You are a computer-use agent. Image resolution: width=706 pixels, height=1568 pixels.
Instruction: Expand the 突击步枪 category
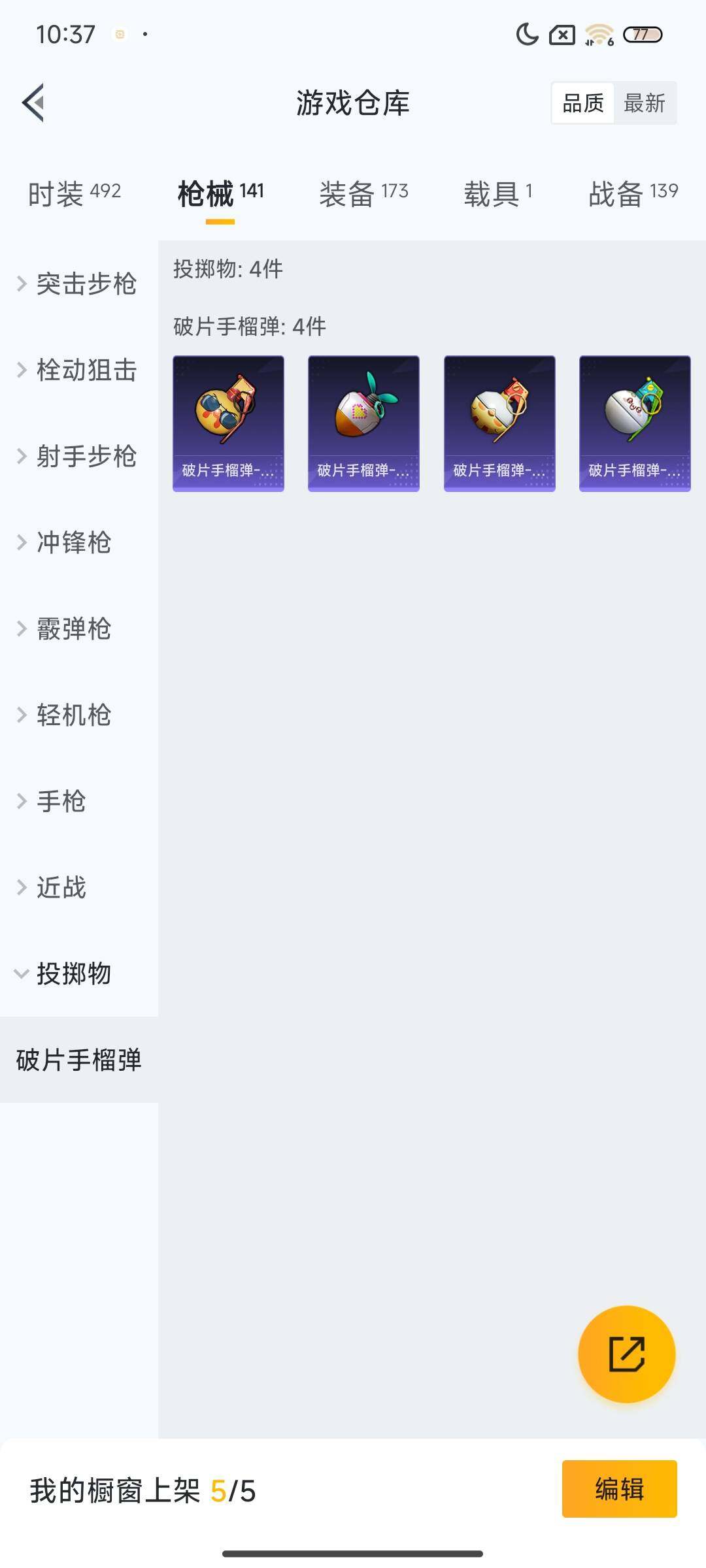click(x=78, y=284)
